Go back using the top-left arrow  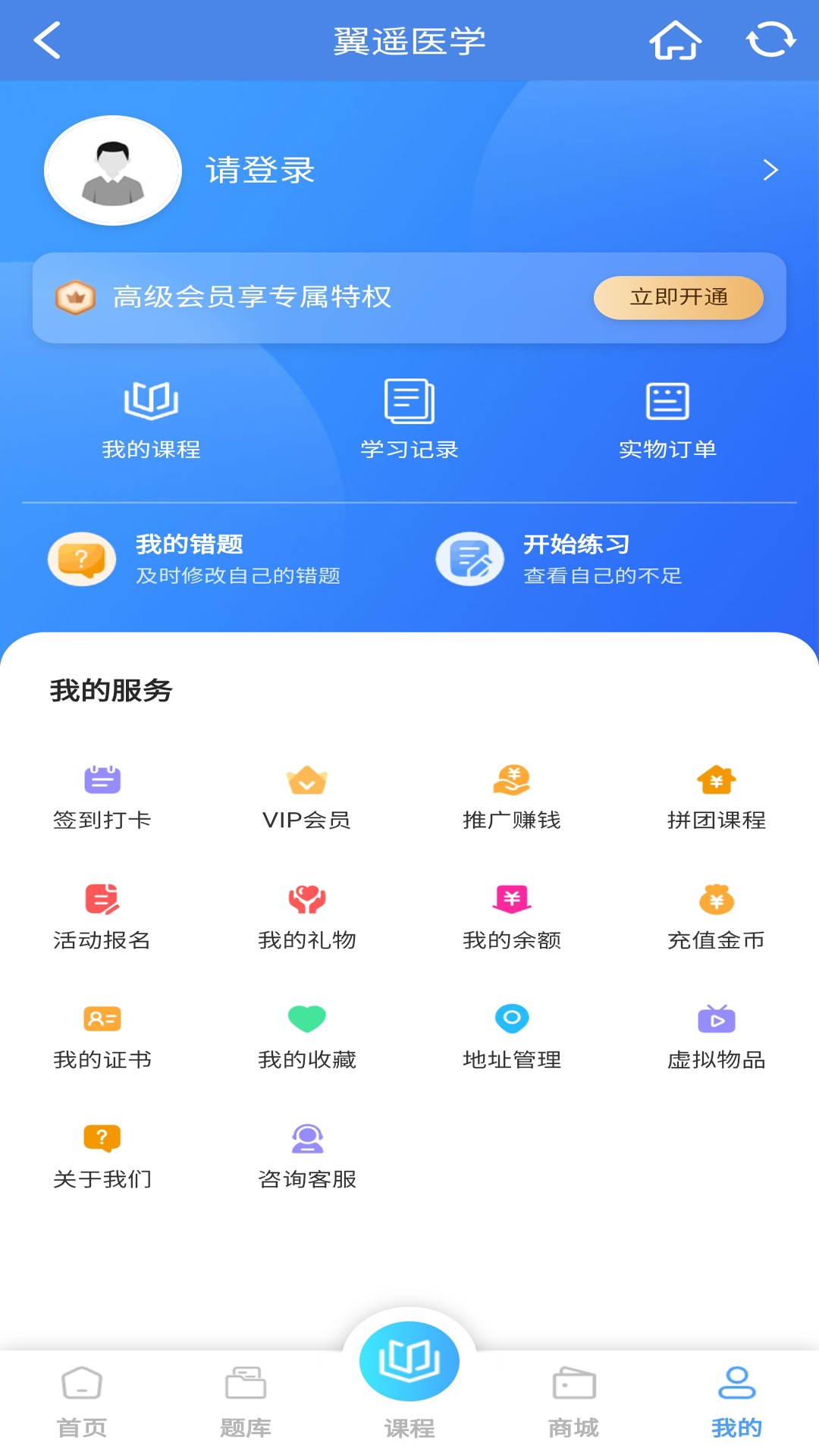click(47, 40)
